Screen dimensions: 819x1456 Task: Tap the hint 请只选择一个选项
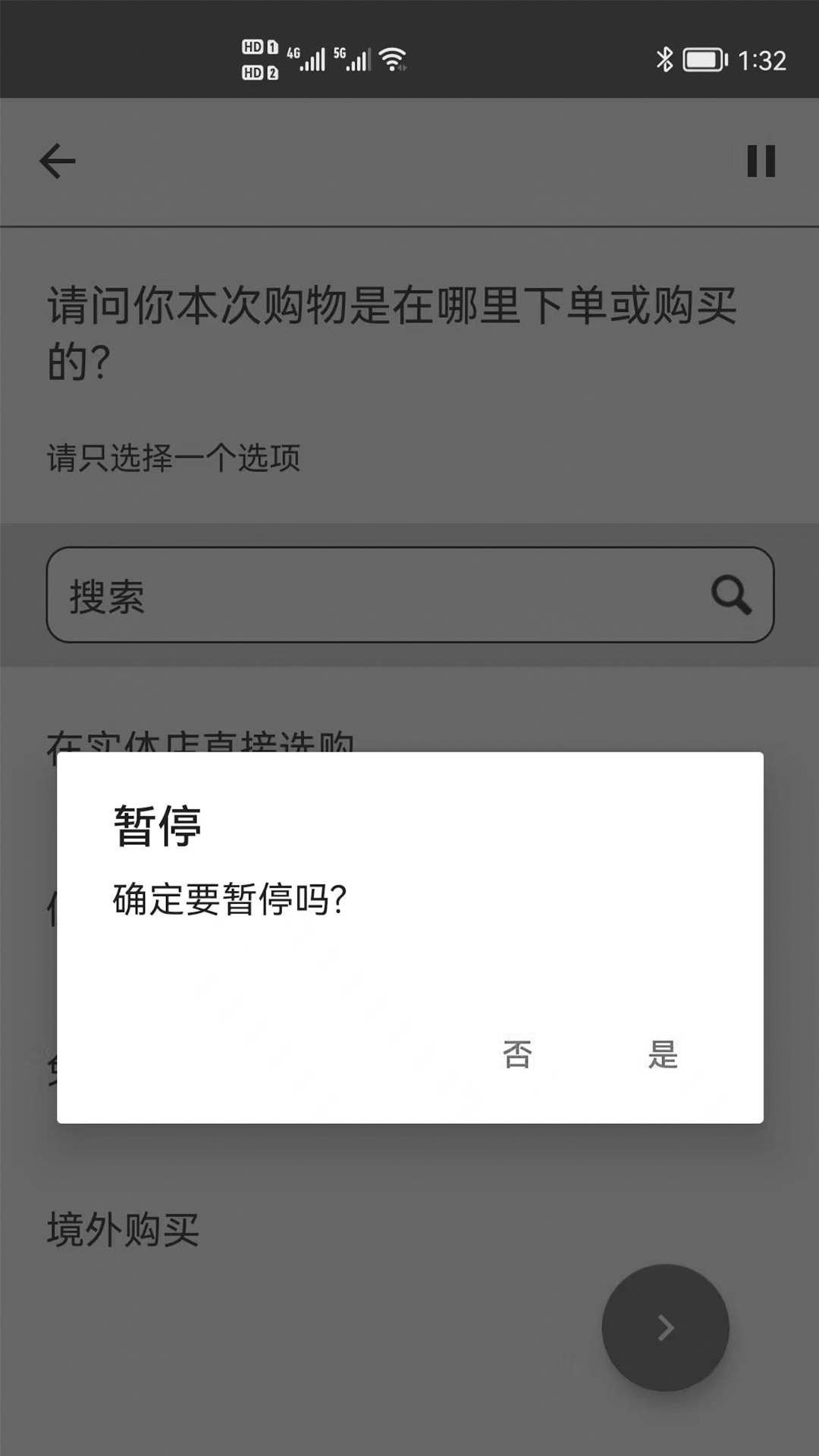(x=173, y=457)
